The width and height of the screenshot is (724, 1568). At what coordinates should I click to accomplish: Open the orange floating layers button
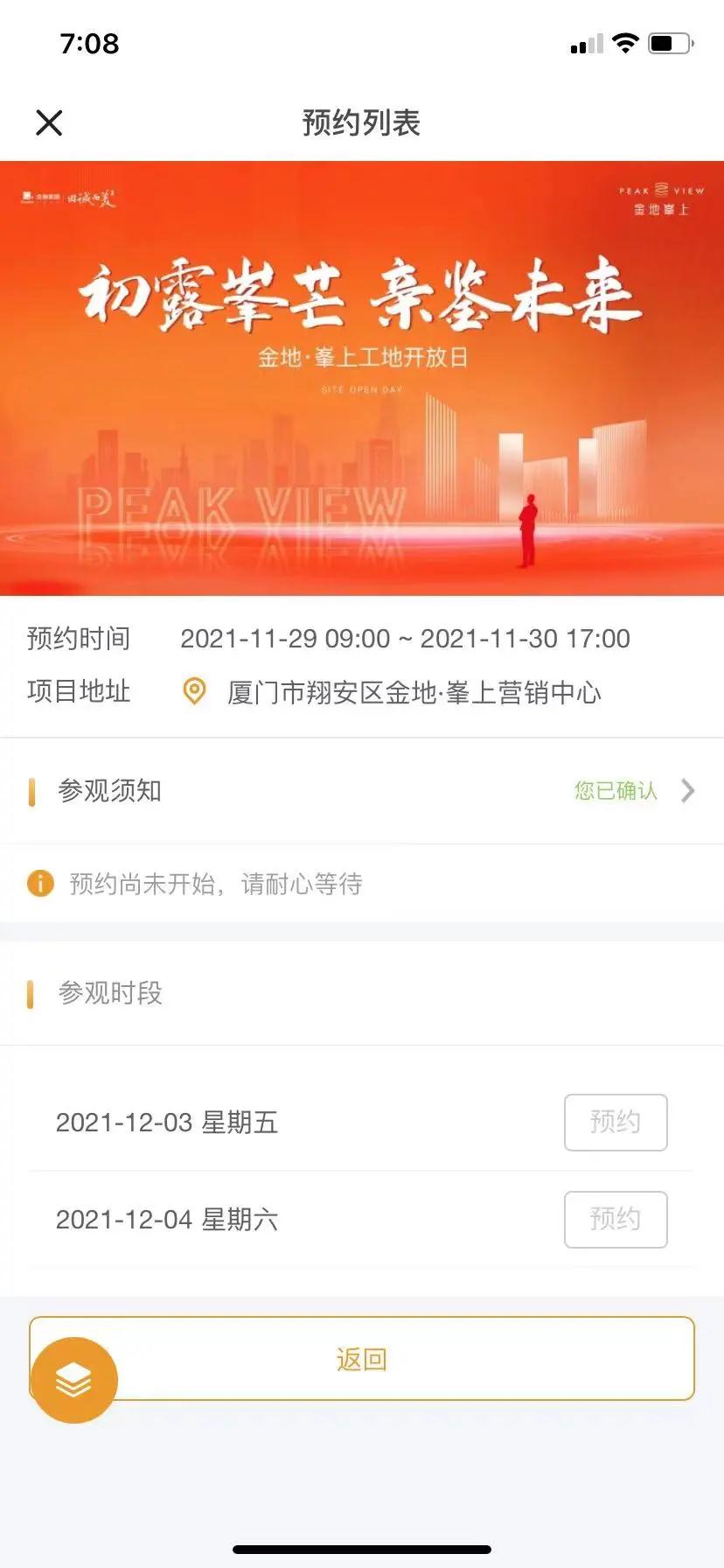coord(73,1380)
